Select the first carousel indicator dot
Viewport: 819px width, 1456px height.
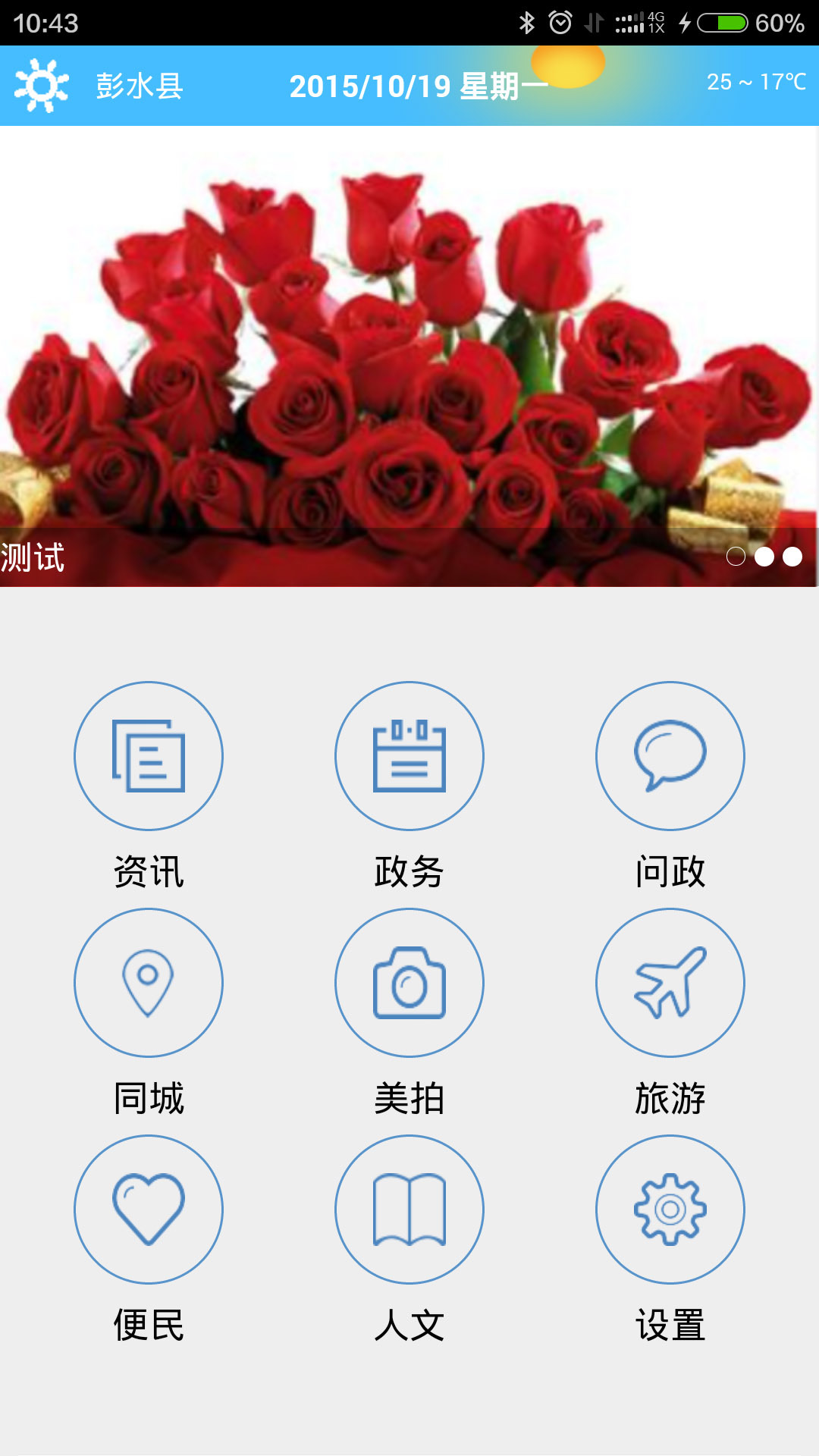click(736, 556)
